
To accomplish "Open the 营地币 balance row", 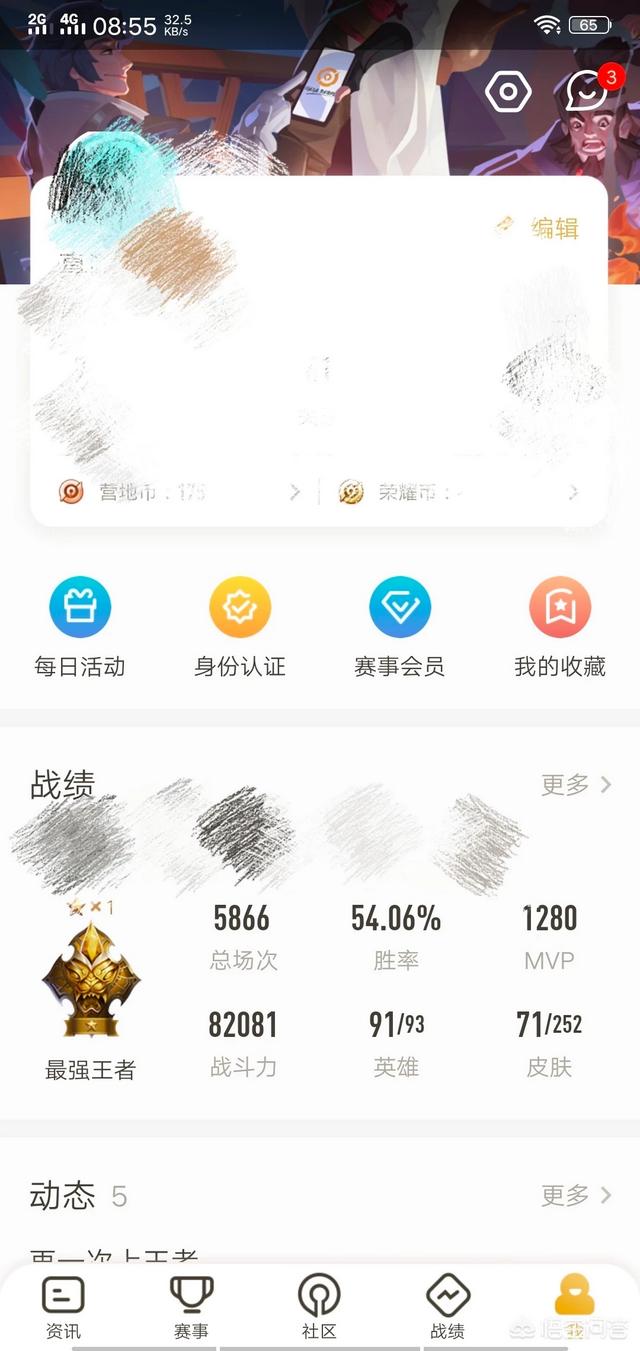I will [180, 492].
